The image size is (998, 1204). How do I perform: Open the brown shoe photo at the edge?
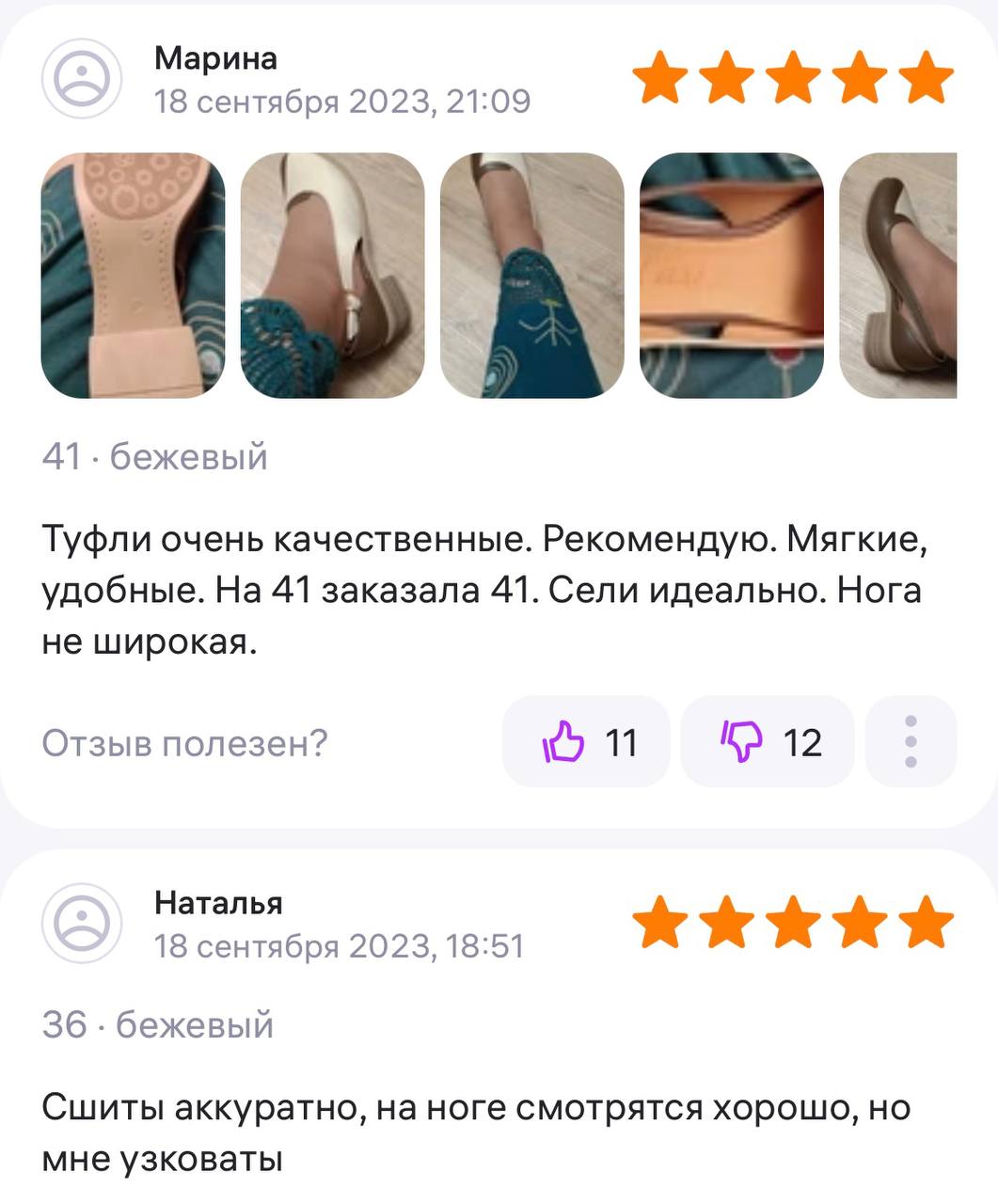[898, 276]
